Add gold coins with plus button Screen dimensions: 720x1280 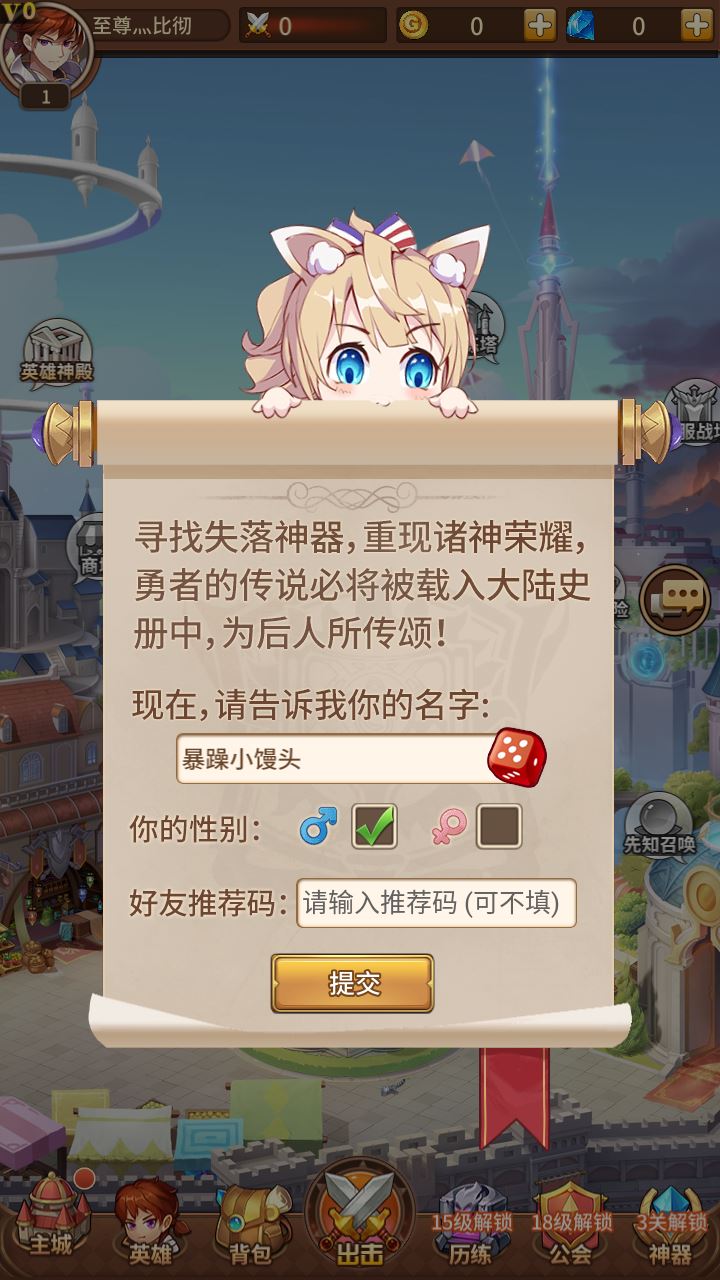click(x=540, y=26)
